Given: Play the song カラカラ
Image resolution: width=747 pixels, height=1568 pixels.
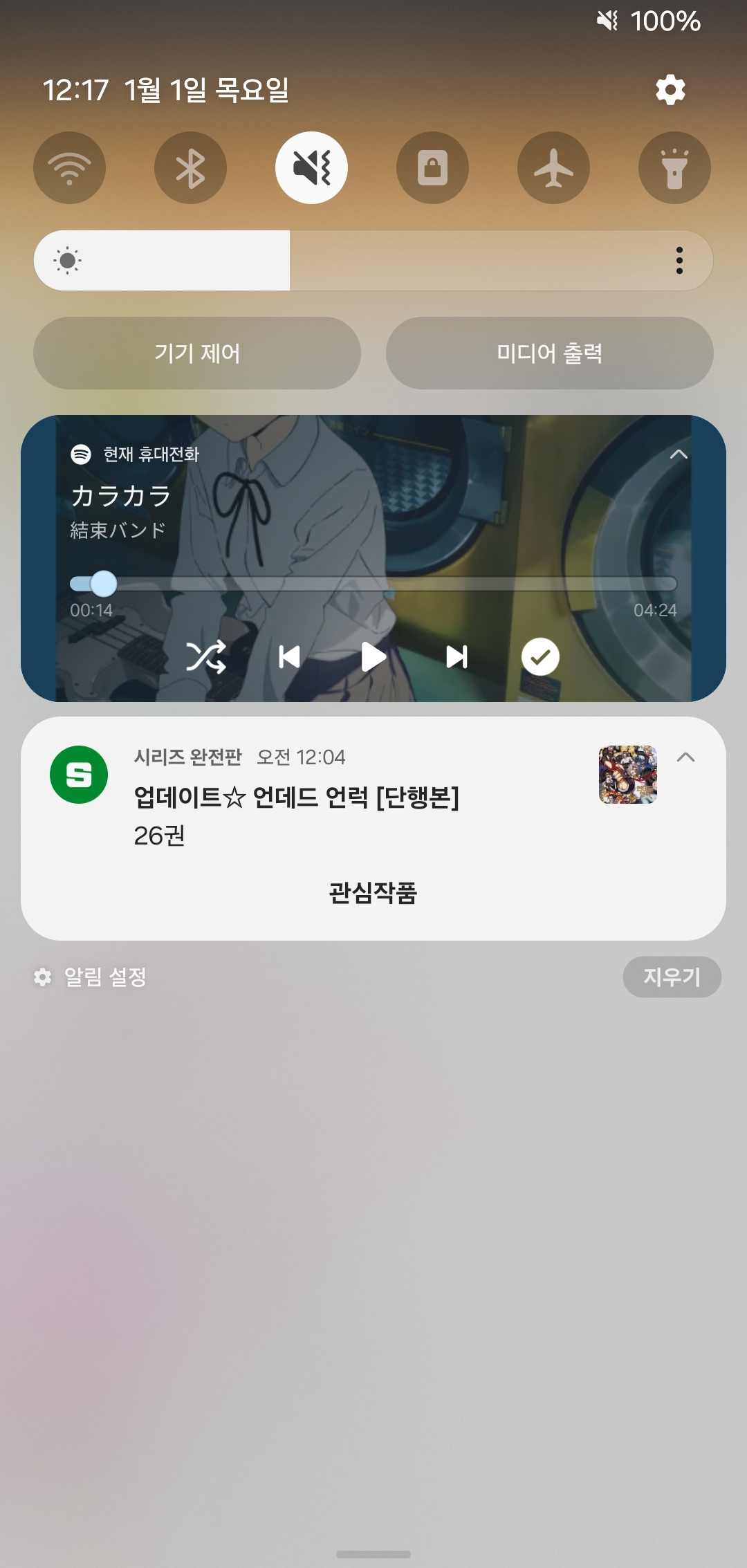Looking at the screenshot, I should click(373, 656).
